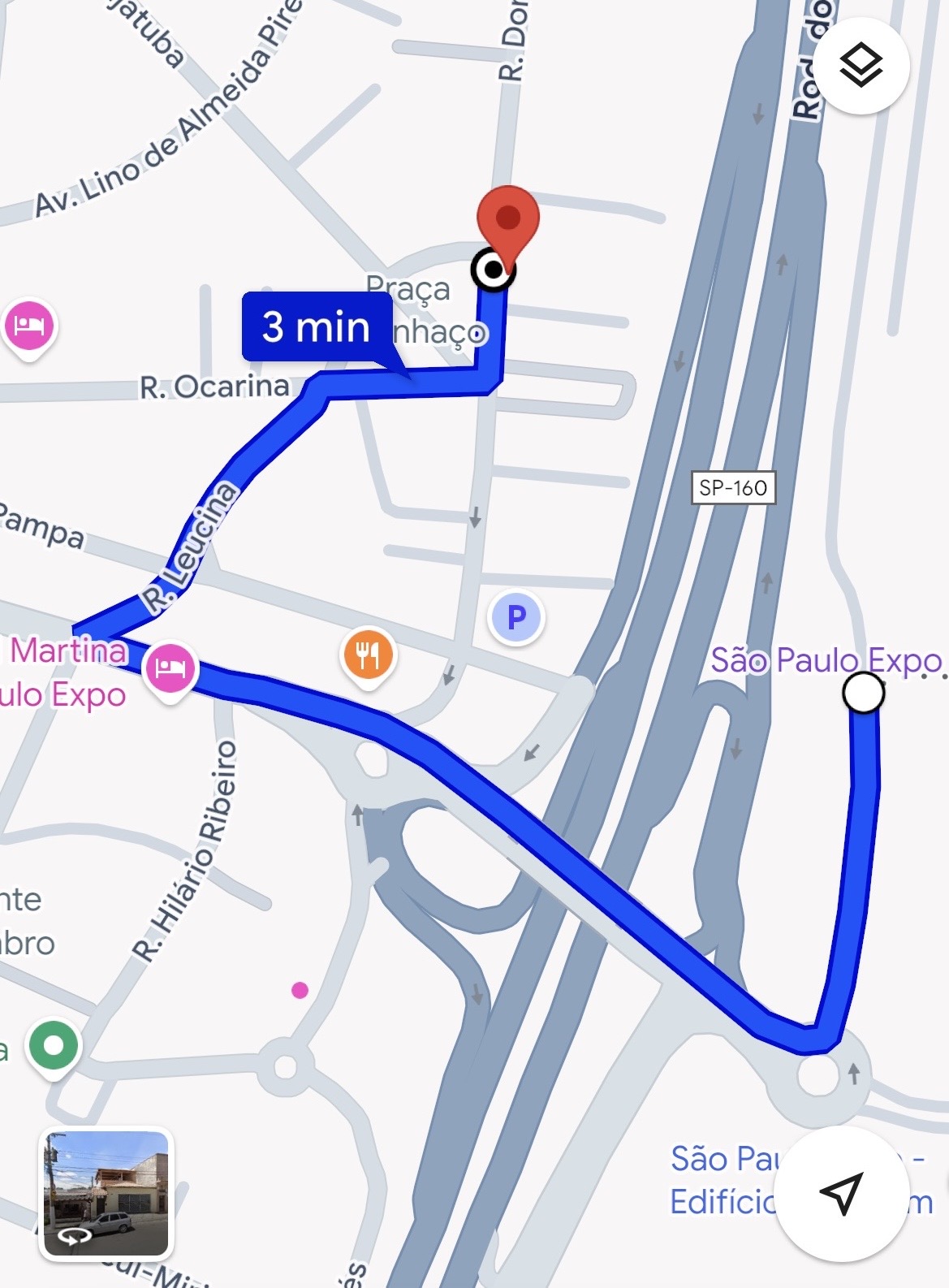Open the green place marker
This screenshot has height=1288, width=949.
point(54,1045)
